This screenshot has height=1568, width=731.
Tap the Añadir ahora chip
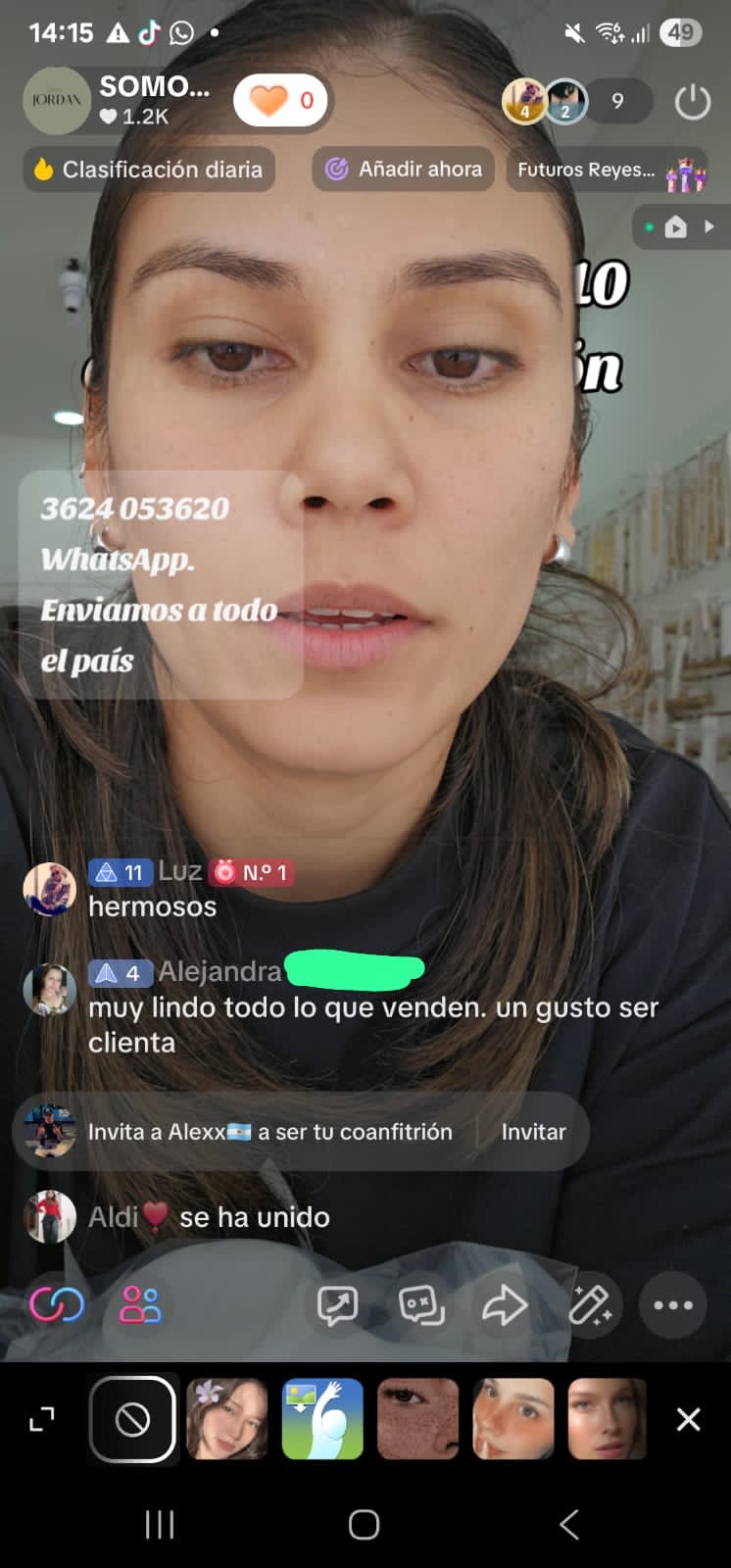(x=404, y=170)
